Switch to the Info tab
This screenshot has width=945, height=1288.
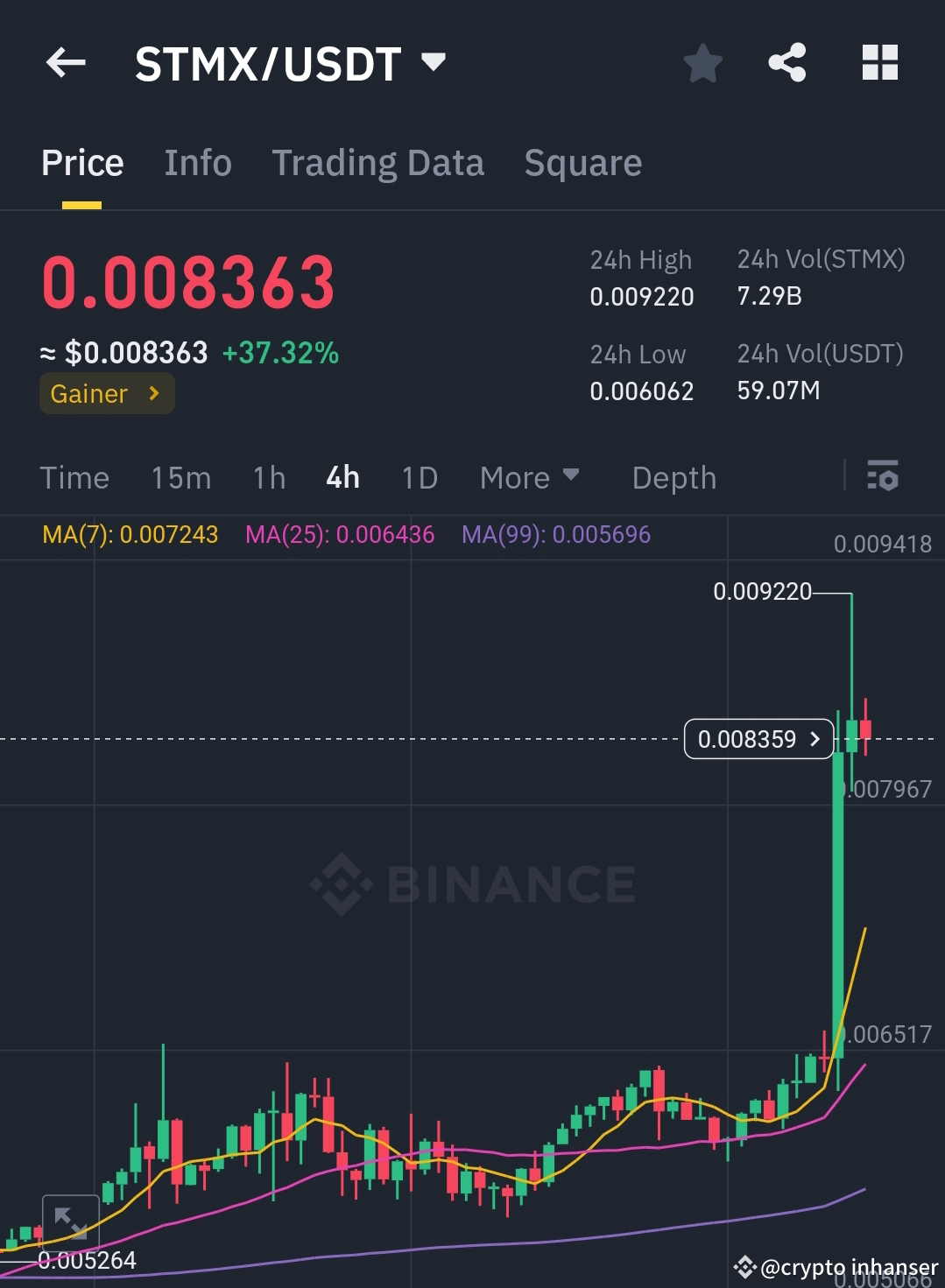[197, 162]
